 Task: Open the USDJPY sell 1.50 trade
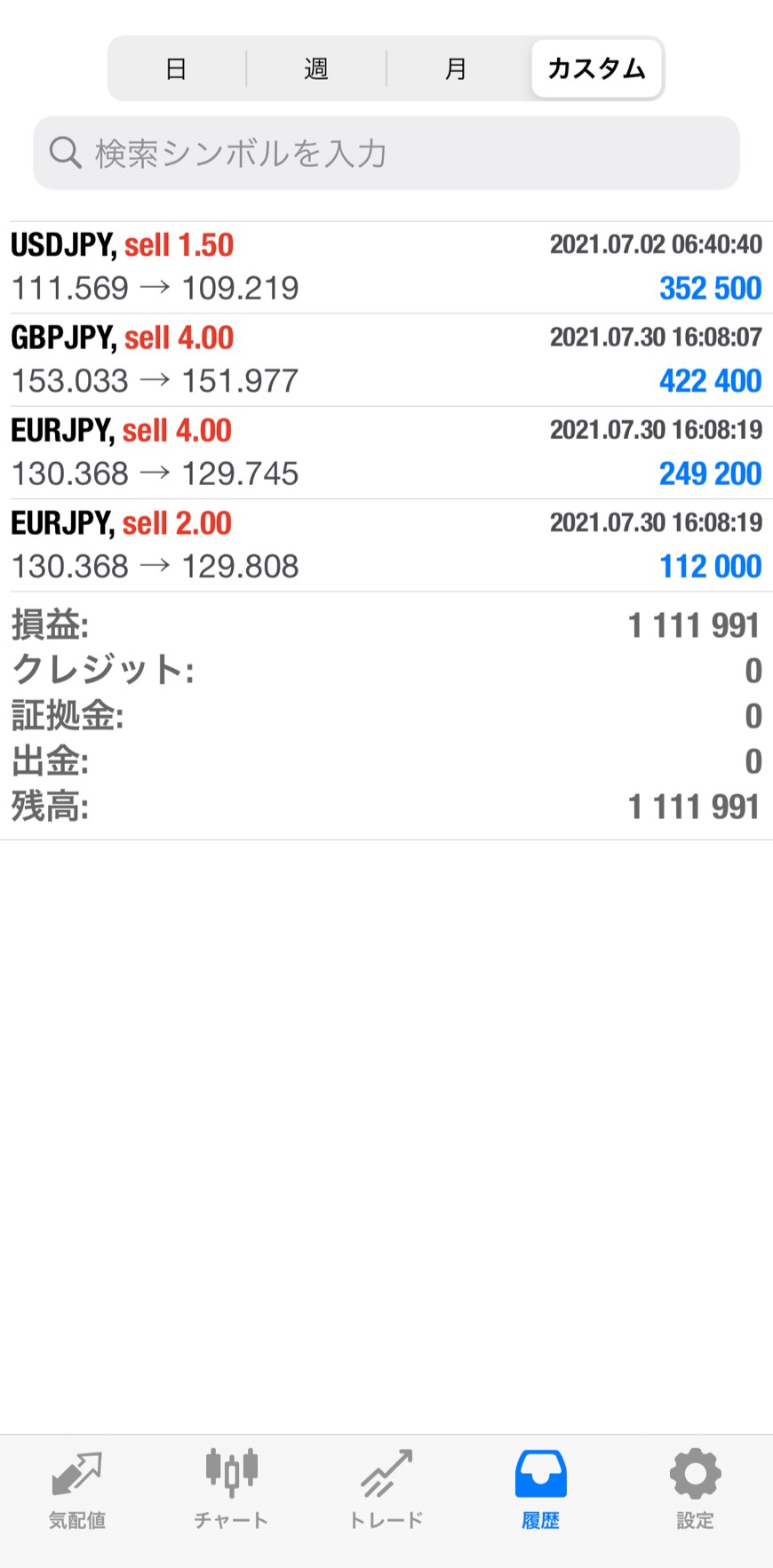tap(386, 267)
